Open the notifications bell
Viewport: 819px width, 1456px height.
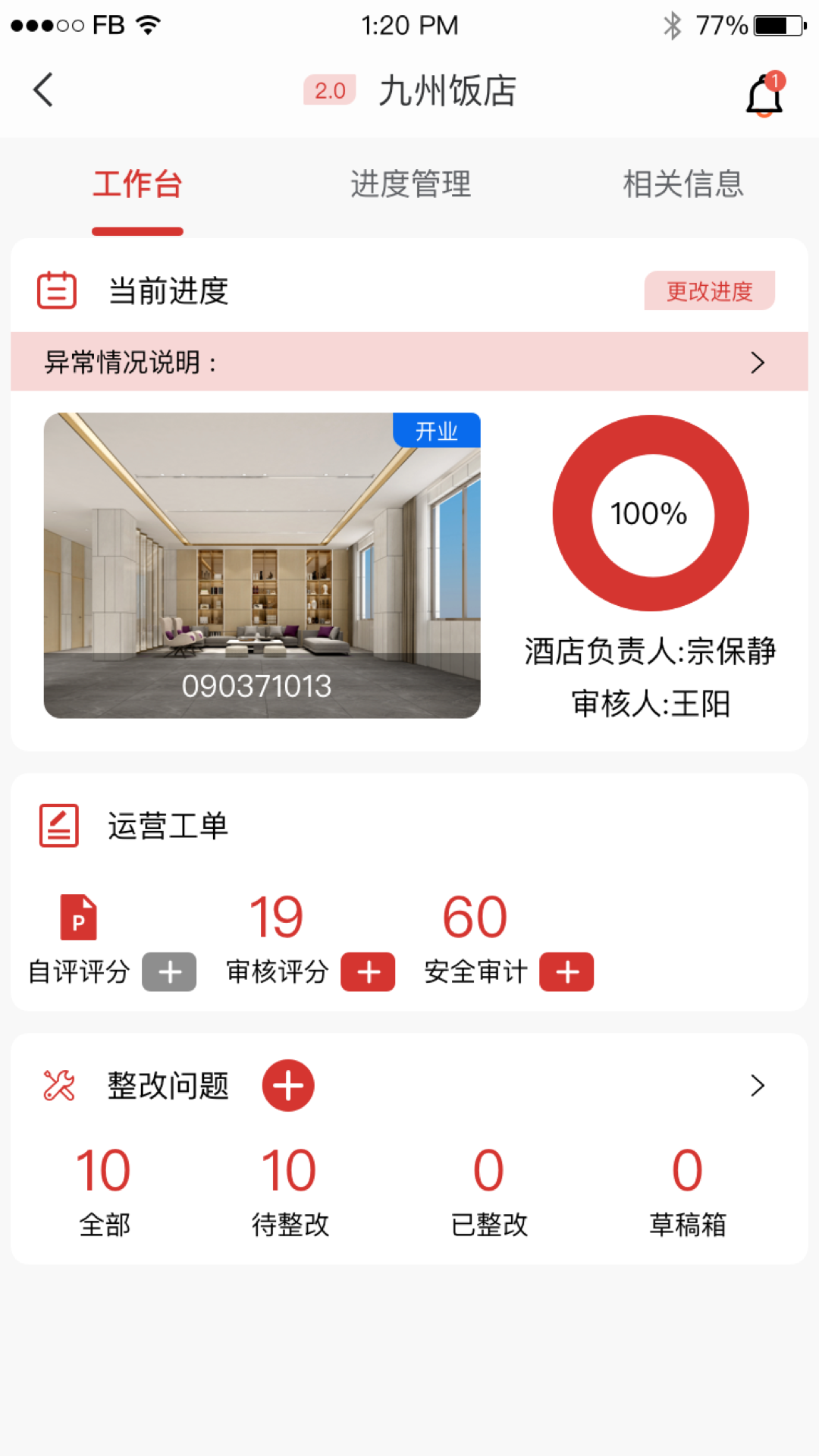click(764, 95)
